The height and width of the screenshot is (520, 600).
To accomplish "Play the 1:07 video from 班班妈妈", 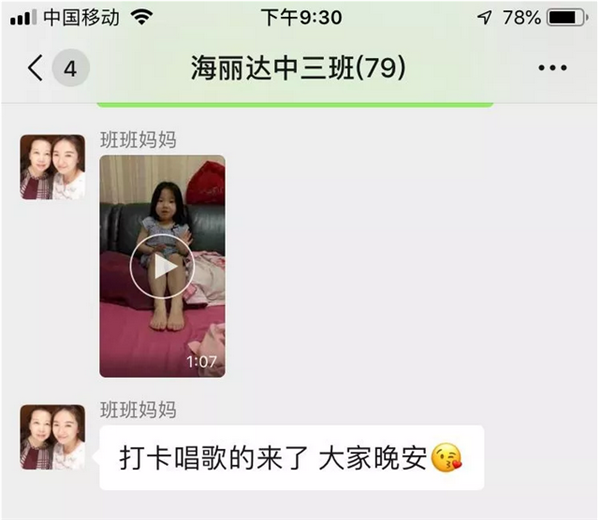I will click(161, 265).
